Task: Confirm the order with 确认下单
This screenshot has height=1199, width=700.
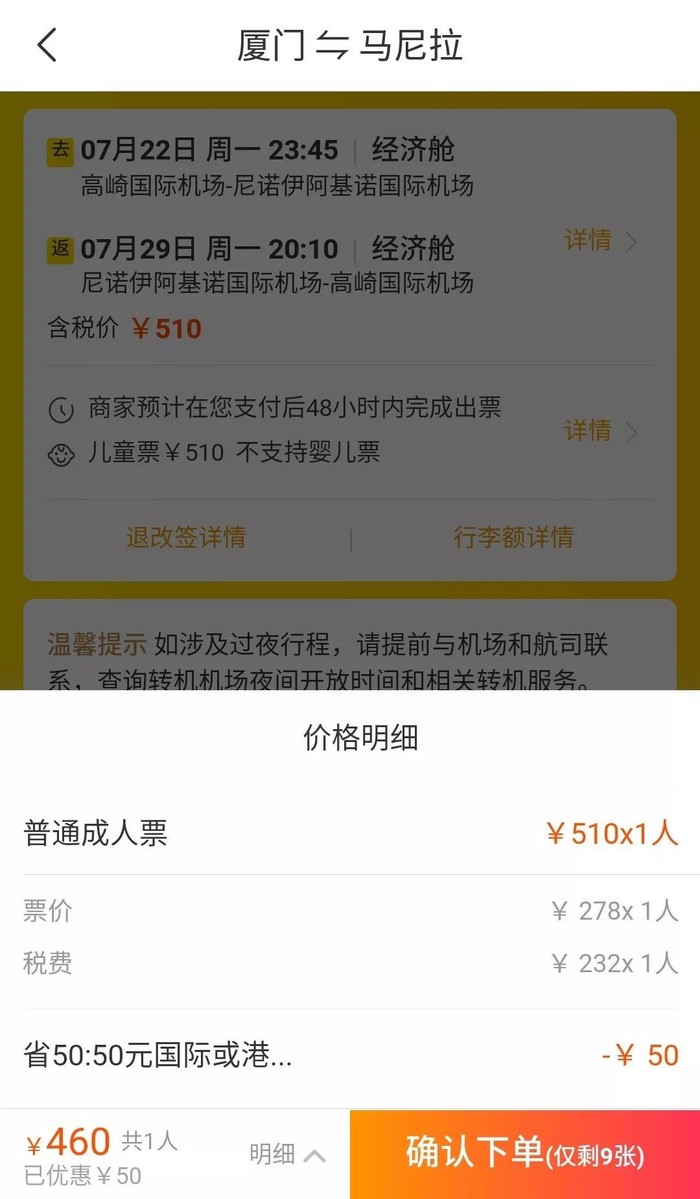Action: 524,1154
